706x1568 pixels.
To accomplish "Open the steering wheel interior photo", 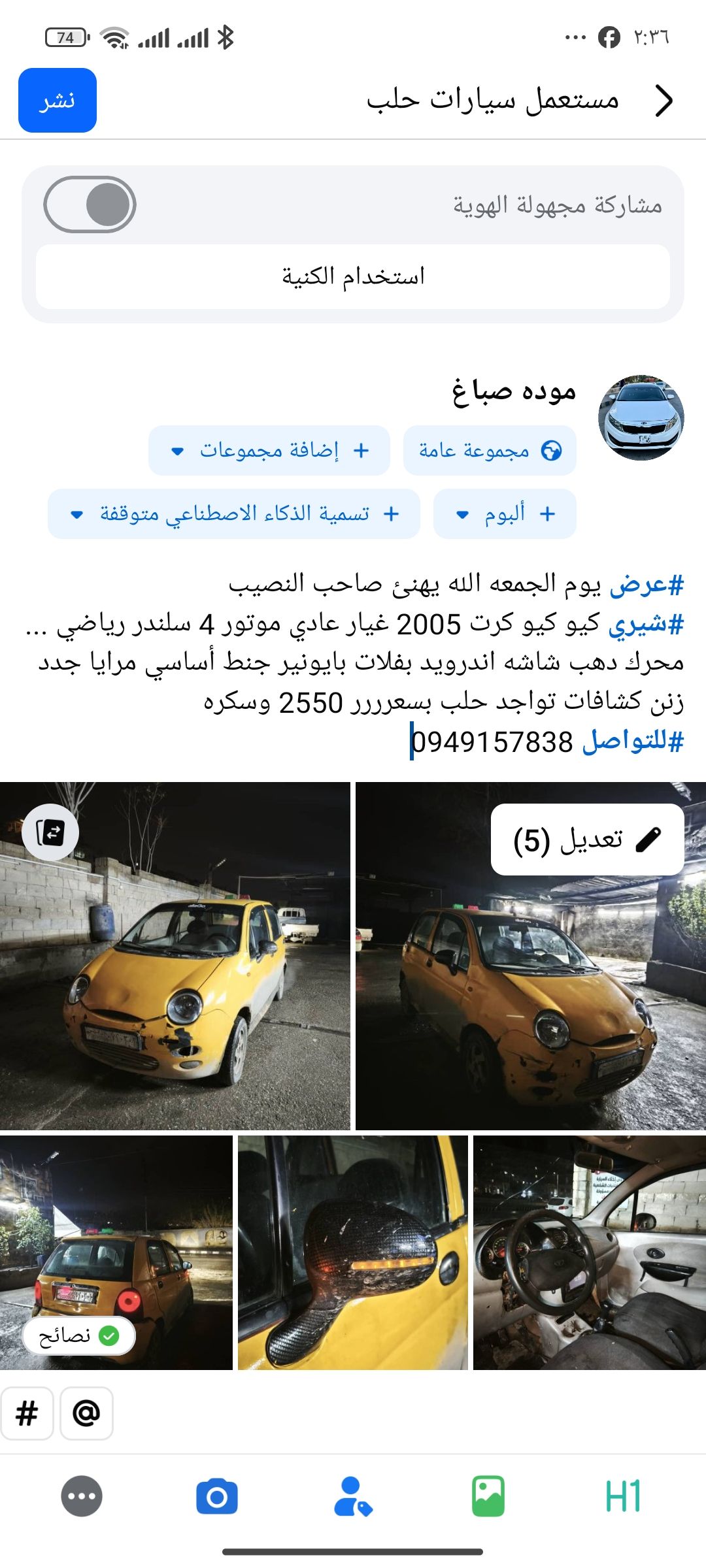I will [x=588, y=1252].
